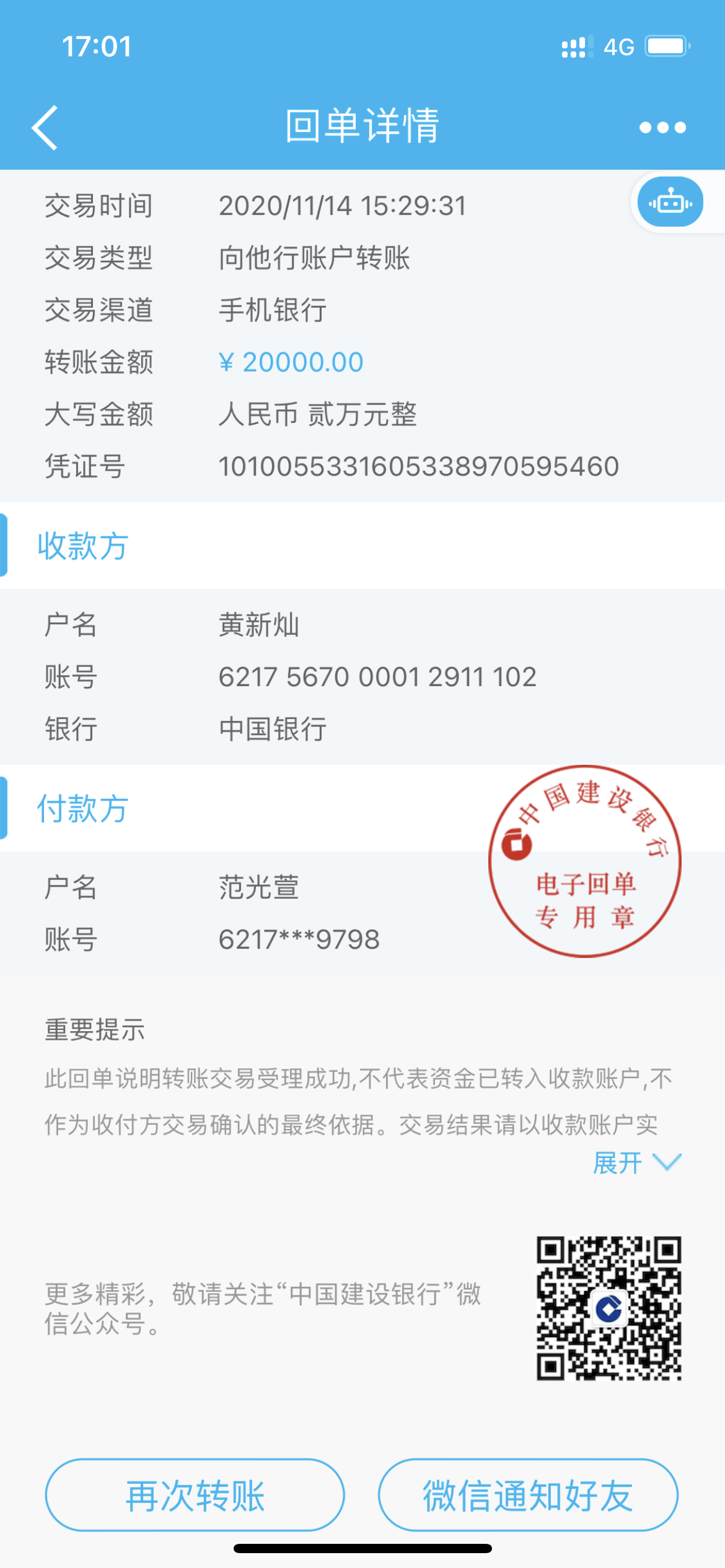
Task: Expand the 重要提示 text with 展开
Action: coord(636,1163)
